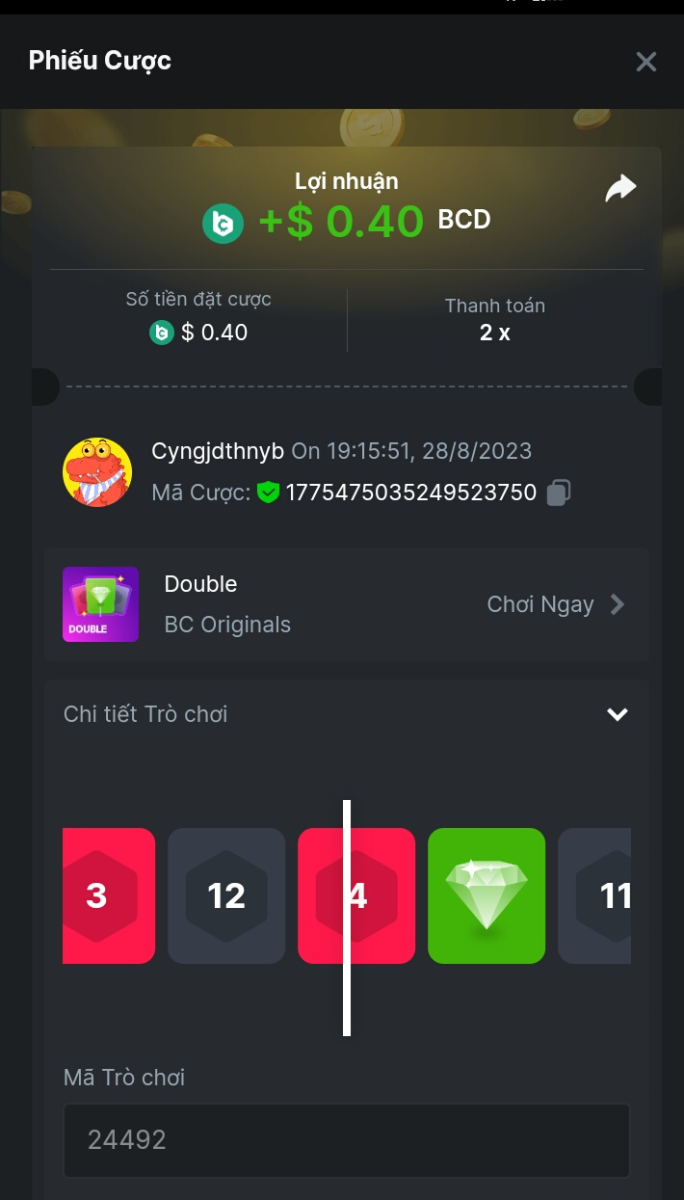Viewport: 684px width, 1200px height.
Task: Collapse the Chi tiết Trò chơi section
Action: click(617, 714)
